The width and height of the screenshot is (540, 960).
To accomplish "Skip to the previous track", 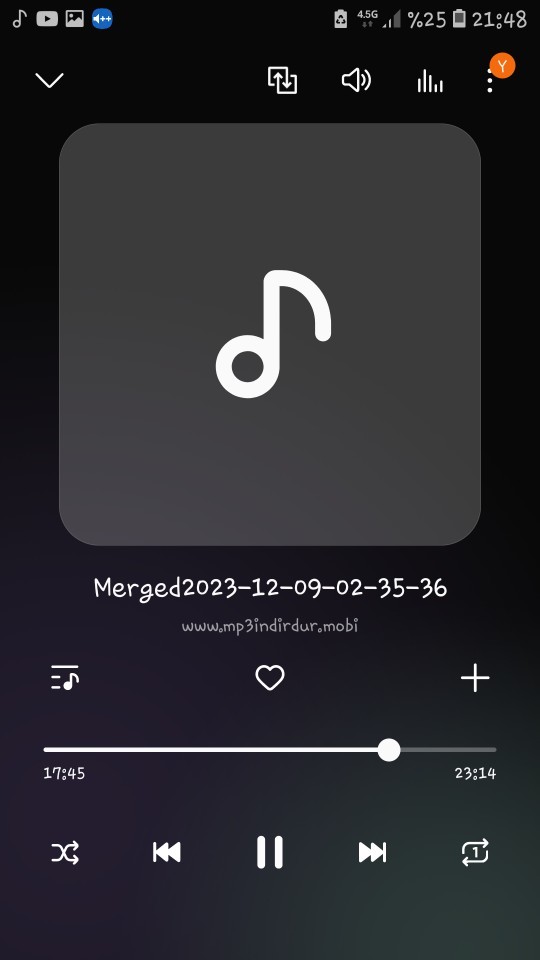I will pyautogui.click(x=167, y=852).
